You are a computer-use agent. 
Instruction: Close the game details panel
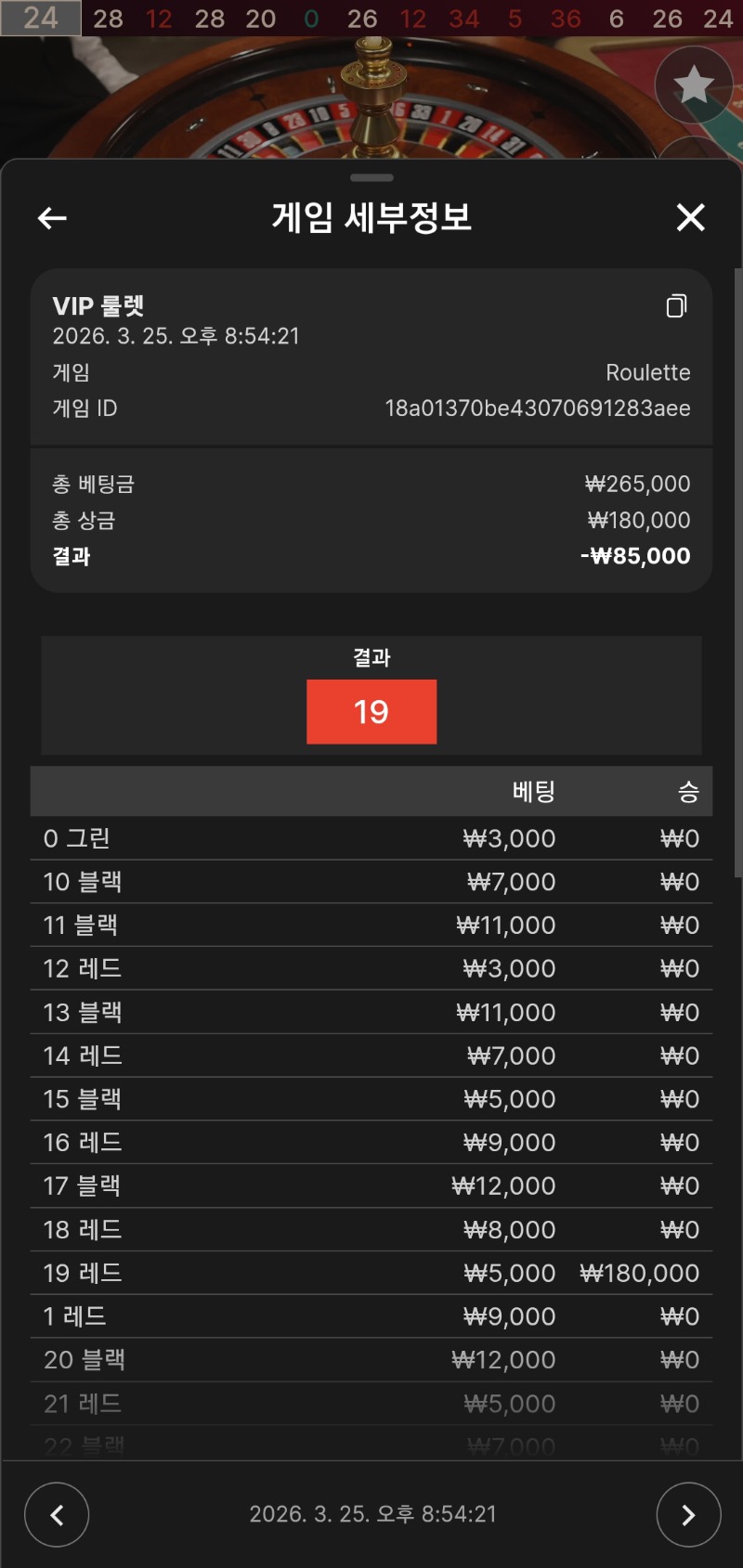[690, 218]
